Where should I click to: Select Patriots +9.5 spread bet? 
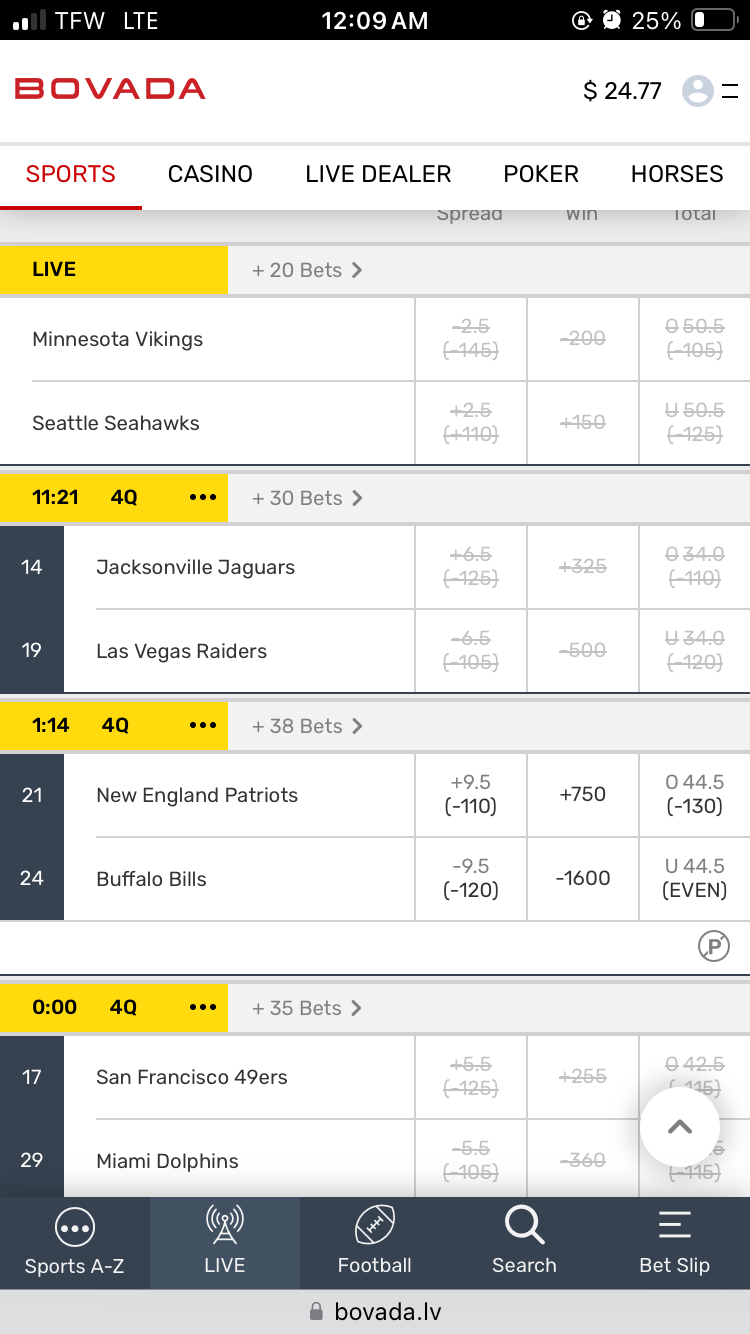click(471, 794)
